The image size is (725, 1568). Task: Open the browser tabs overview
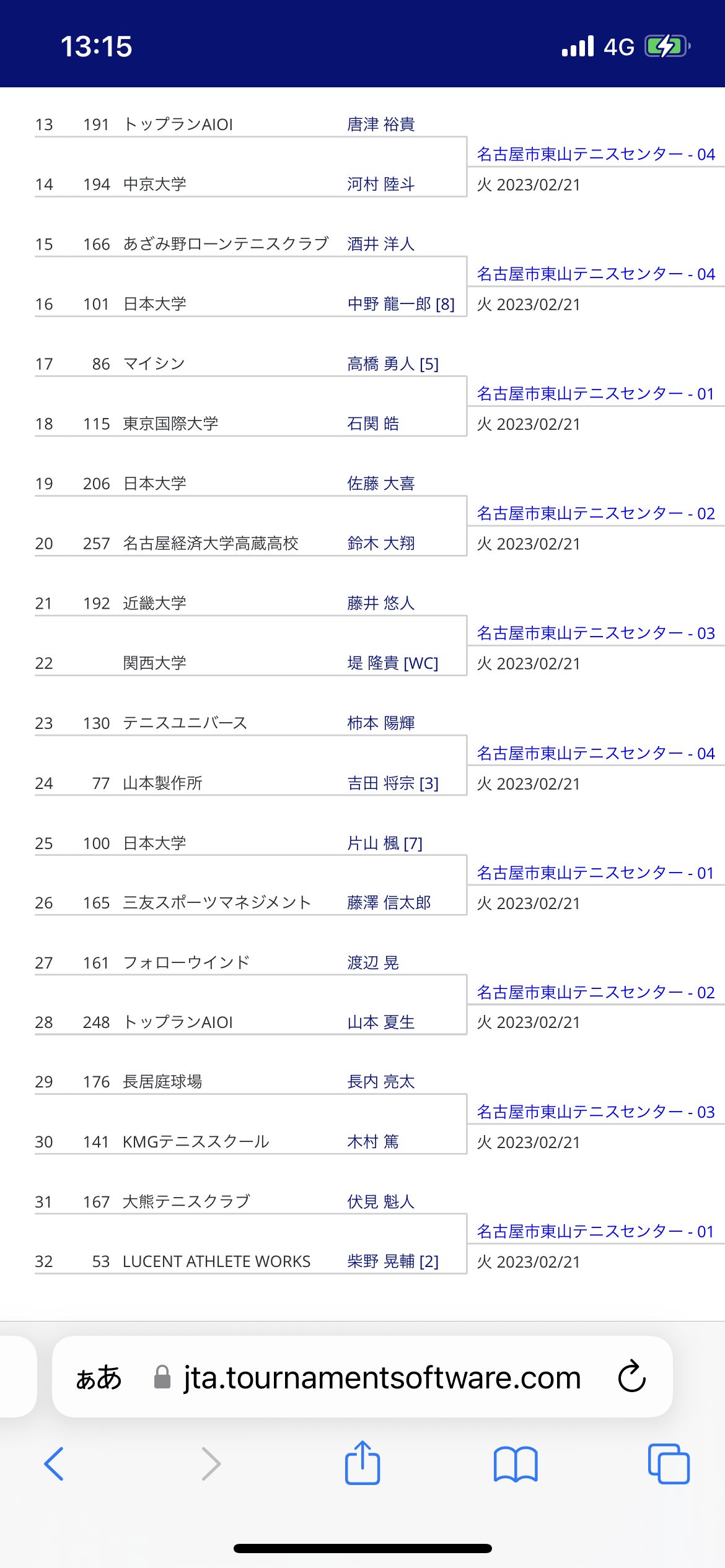pos(668,1464)
